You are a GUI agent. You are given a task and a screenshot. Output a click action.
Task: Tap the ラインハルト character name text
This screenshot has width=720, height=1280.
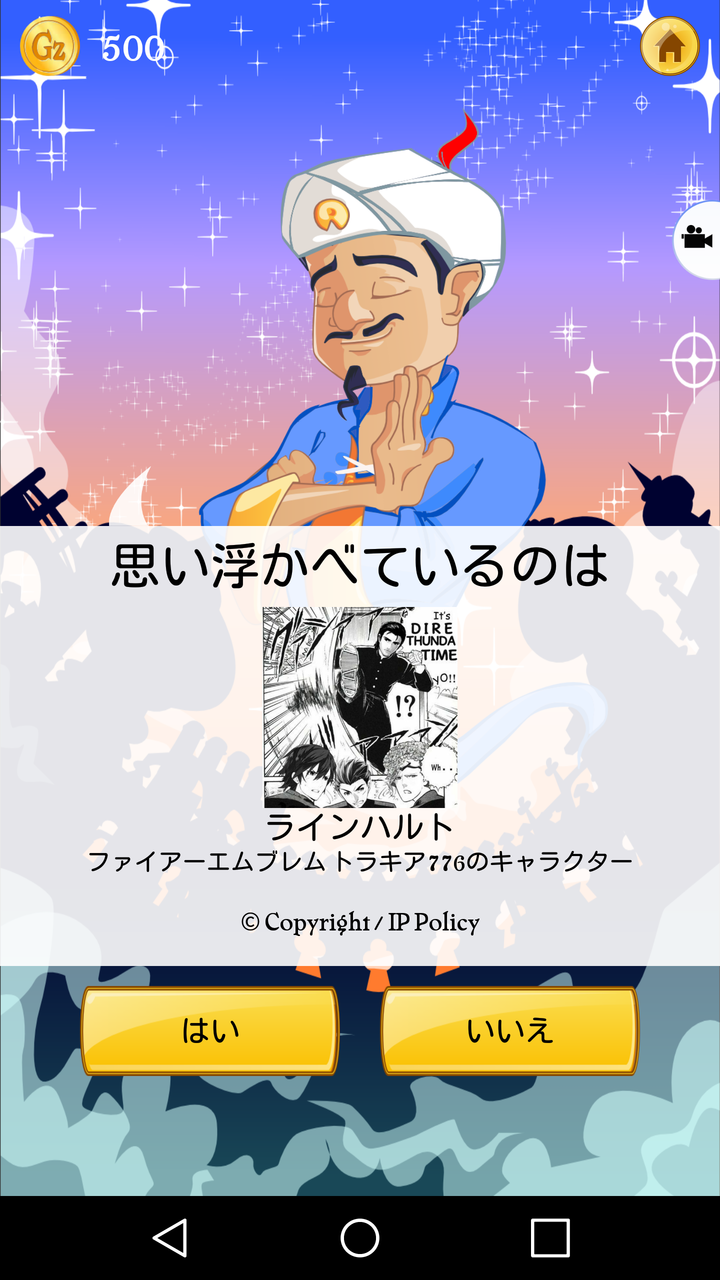click(360, 829)
